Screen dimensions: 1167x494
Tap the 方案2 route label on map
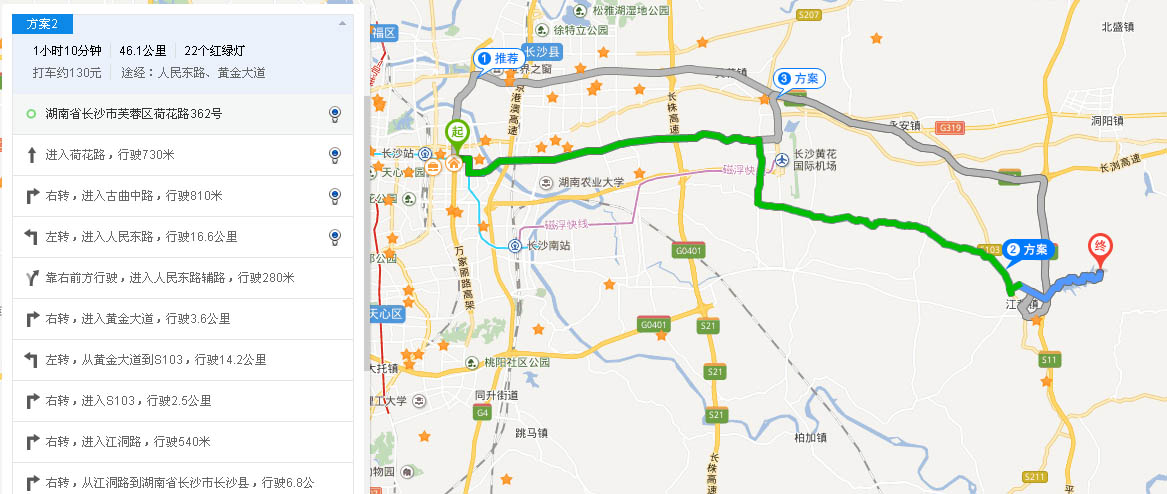pyautogui.click(x=1030, y=249)
